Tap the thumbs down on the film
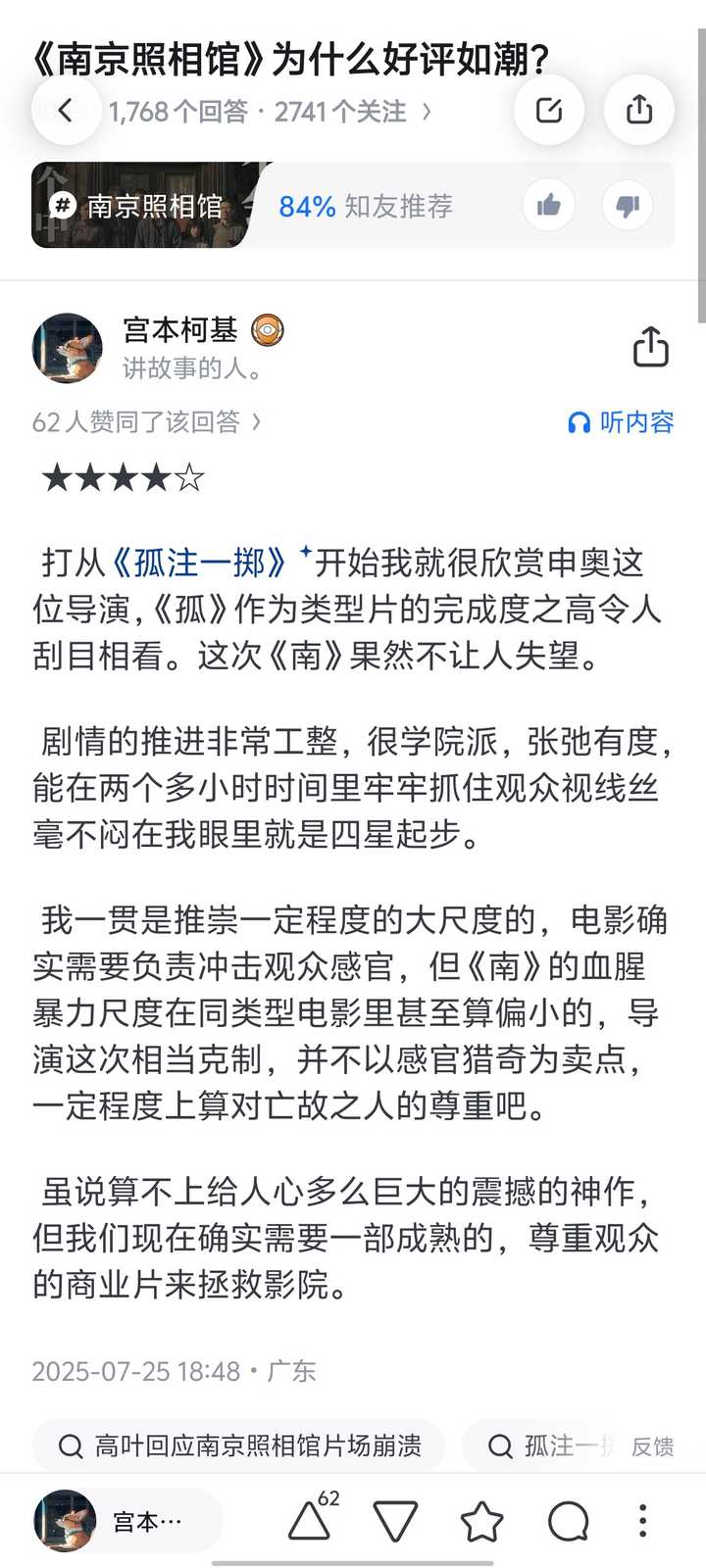The width and height of the screenshot is (706, 1568). [x=628, y=206]
